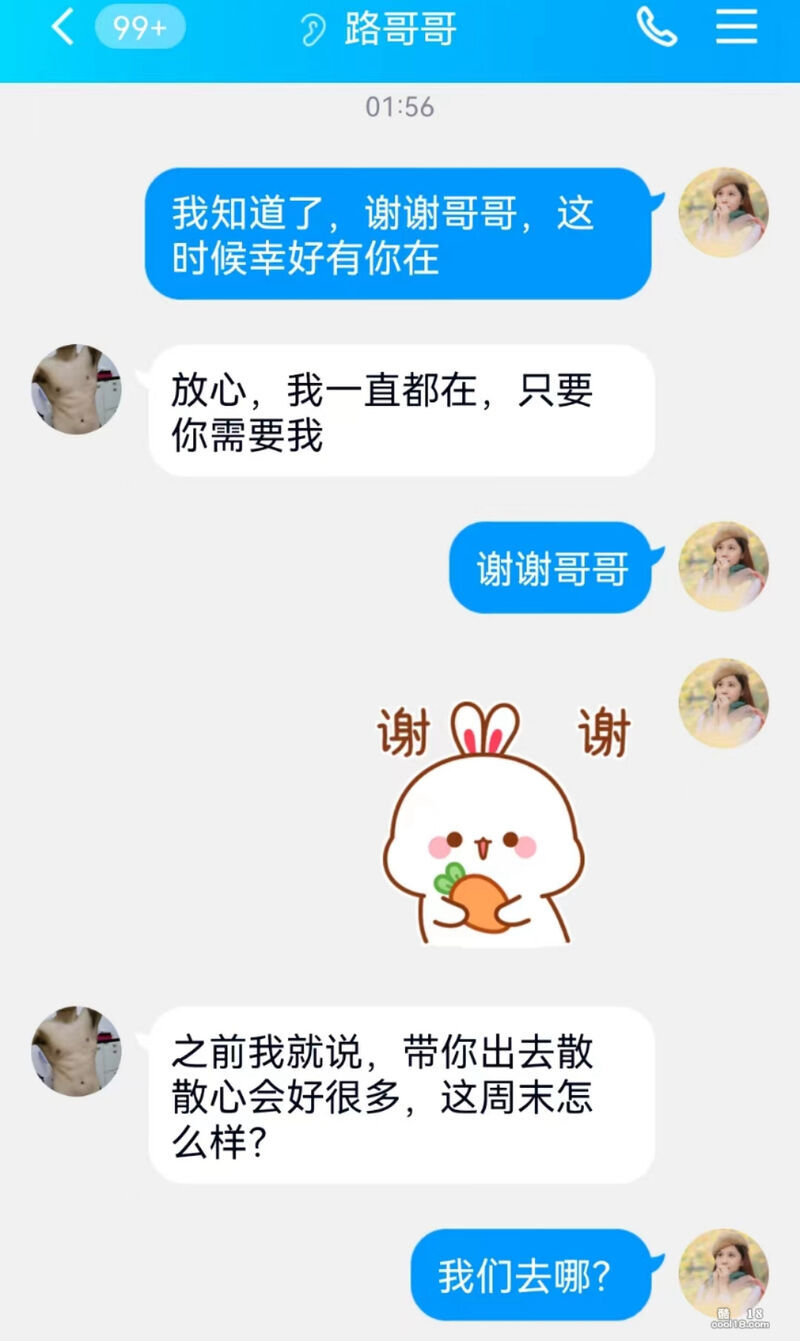Open 路哥哥's avatar beside 放心 message
Viewport: 800px width, 1341px height.
pos(76,389)
